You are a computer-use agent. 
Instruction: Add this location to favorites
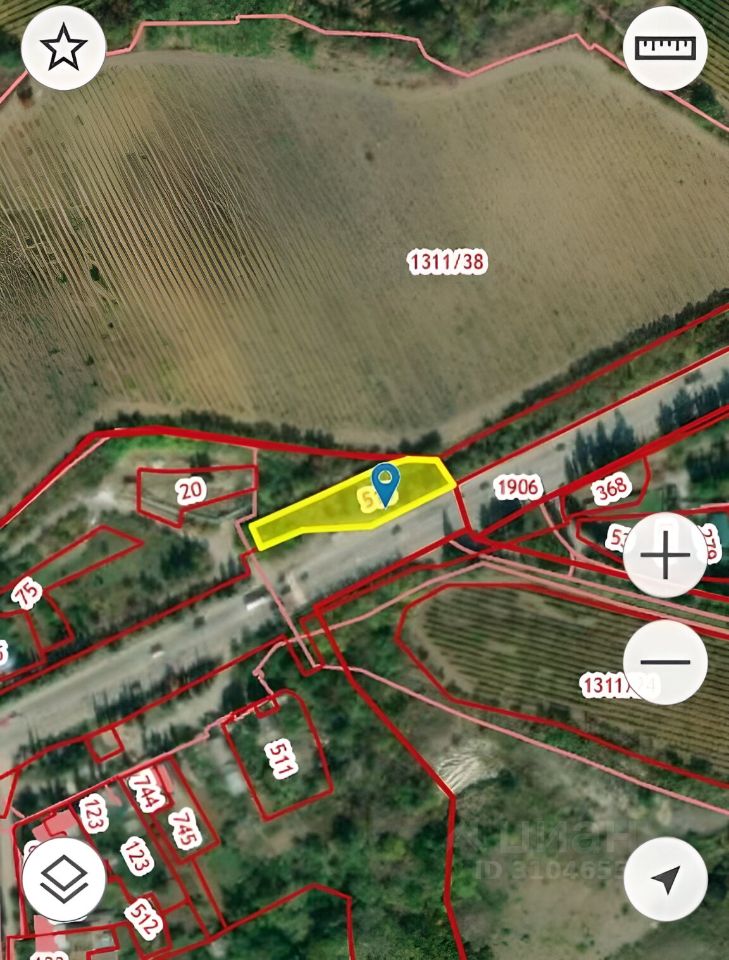(x=63, y=49)
